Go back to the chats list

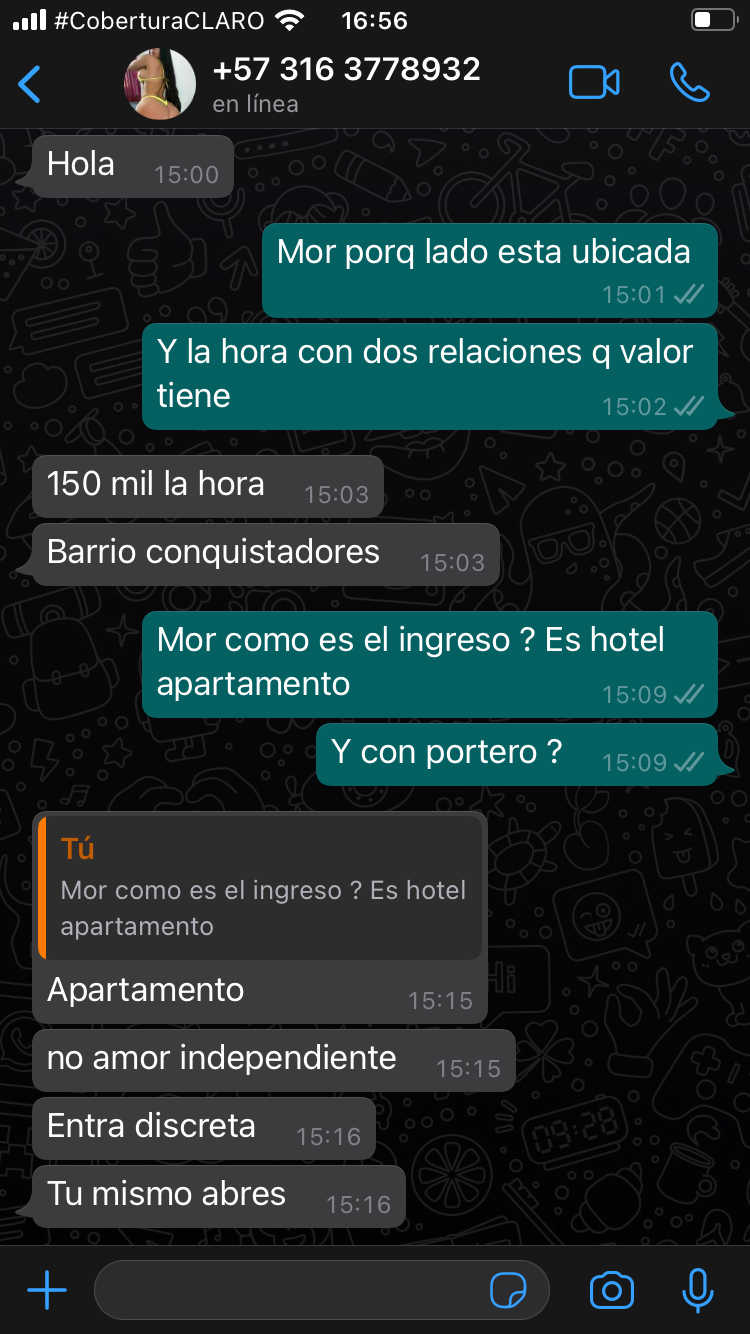tap(30, 84)
